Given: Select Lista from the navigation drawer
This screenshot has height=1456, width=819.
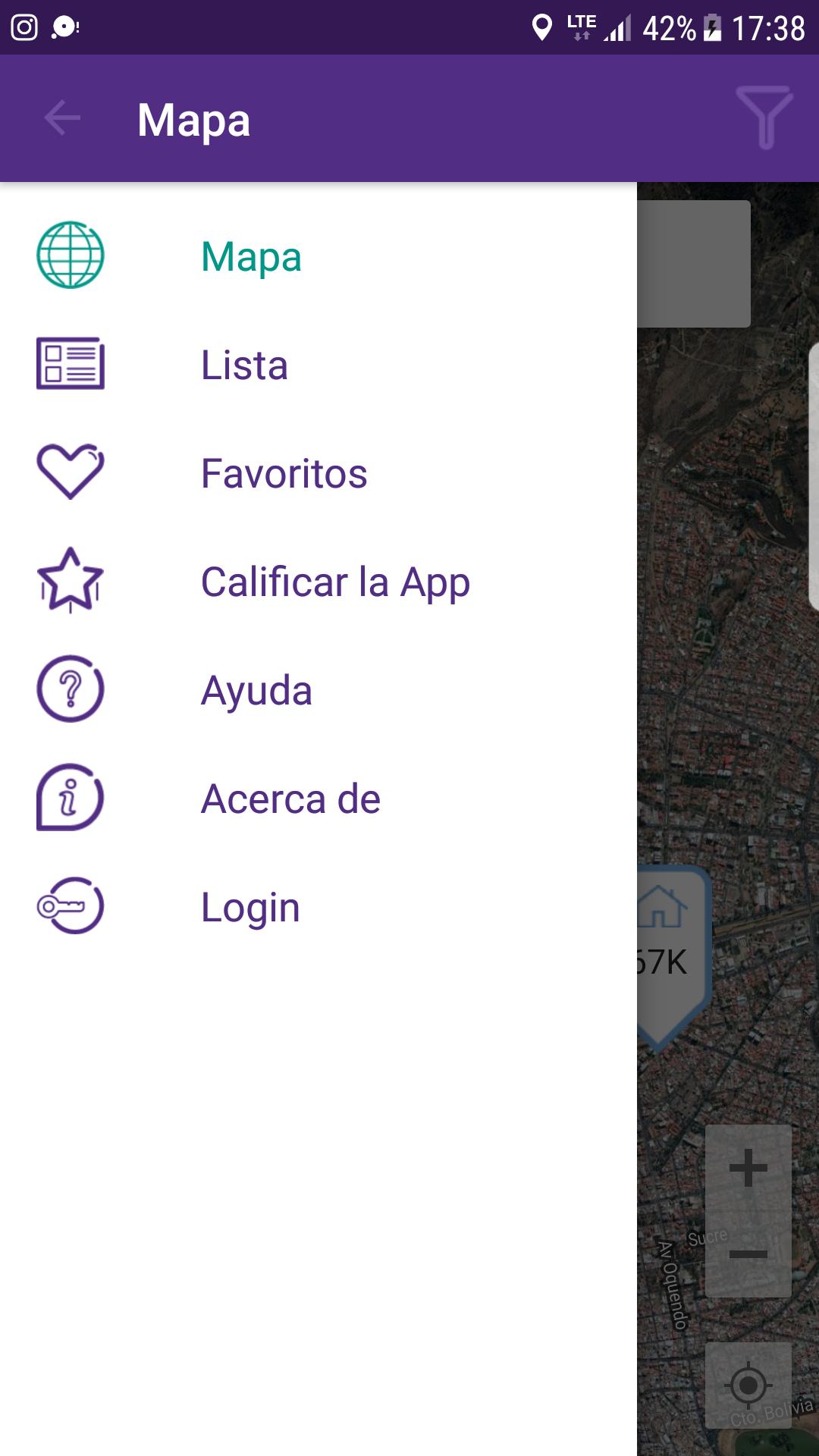Looking at the screenshot, I should coord(243,365).
